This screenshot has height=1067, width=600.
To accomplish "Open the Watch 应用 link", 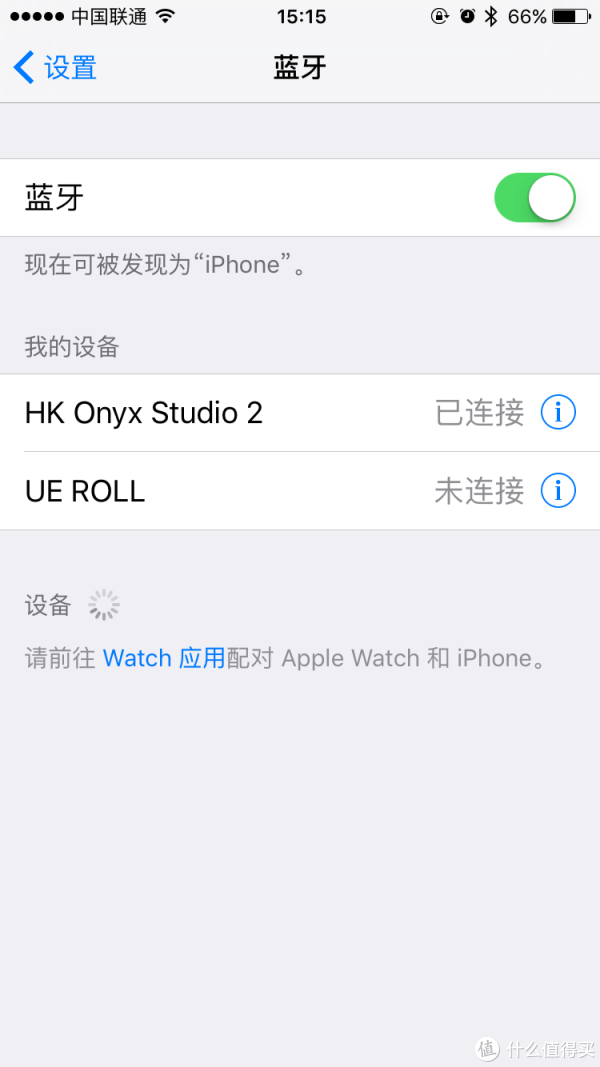I will [163, 658].
